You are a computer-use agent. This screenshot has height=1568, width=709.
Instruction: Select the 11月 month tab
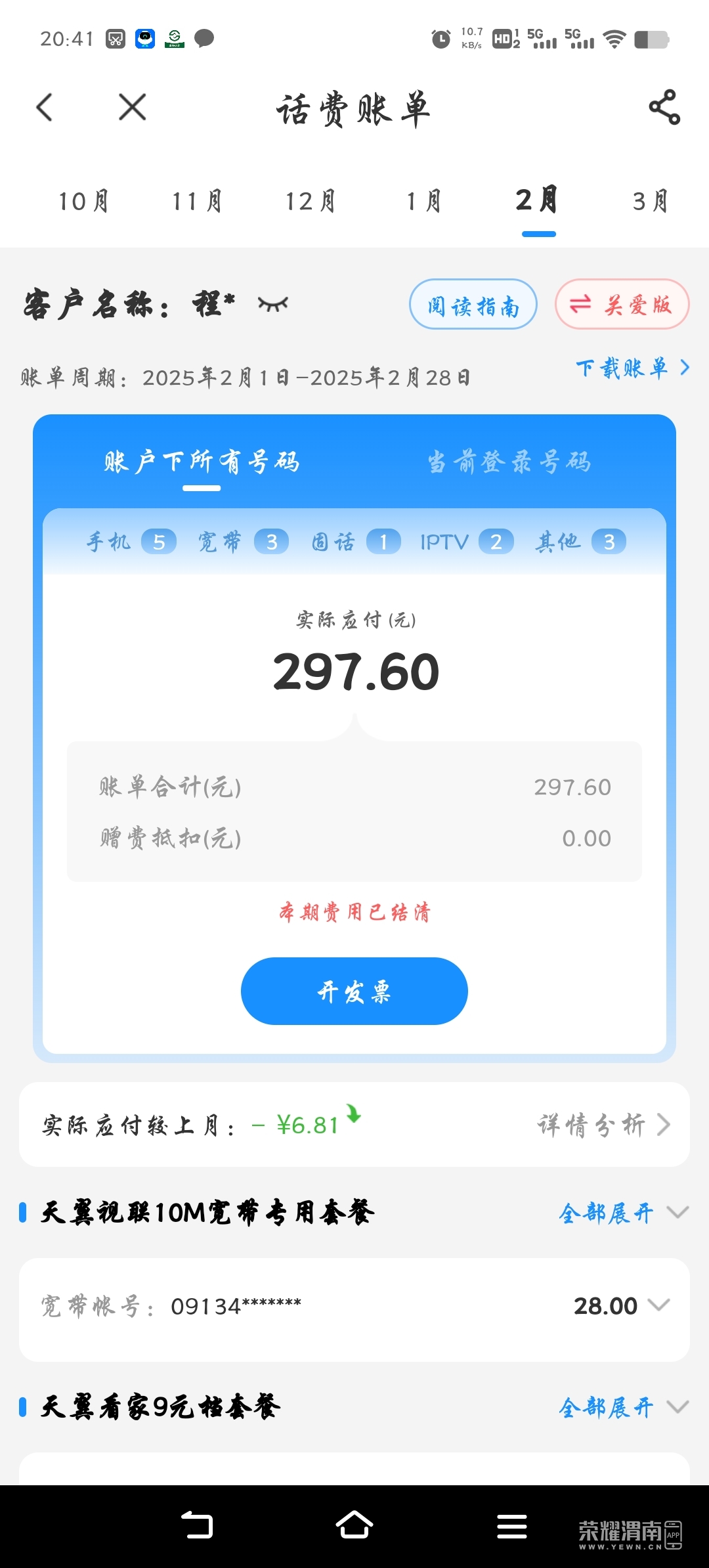197,201
